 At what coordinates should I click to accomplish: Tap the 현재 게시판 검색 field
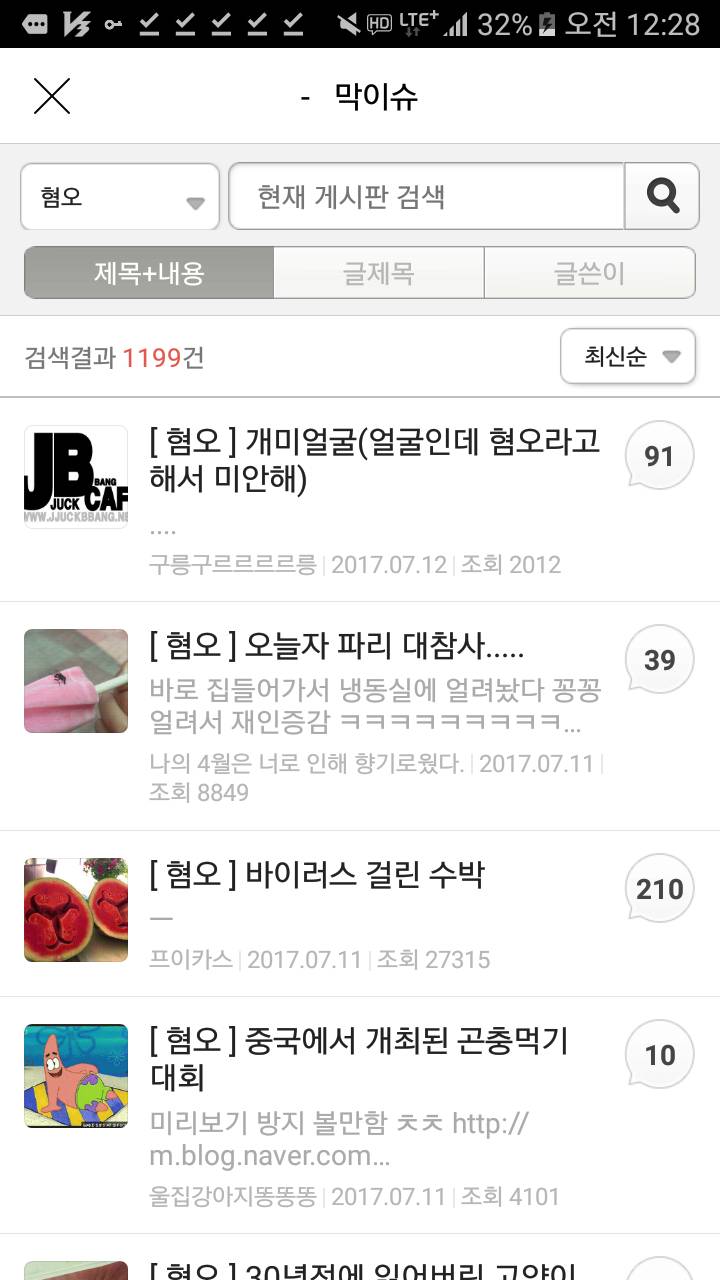[x=426, y=197]
